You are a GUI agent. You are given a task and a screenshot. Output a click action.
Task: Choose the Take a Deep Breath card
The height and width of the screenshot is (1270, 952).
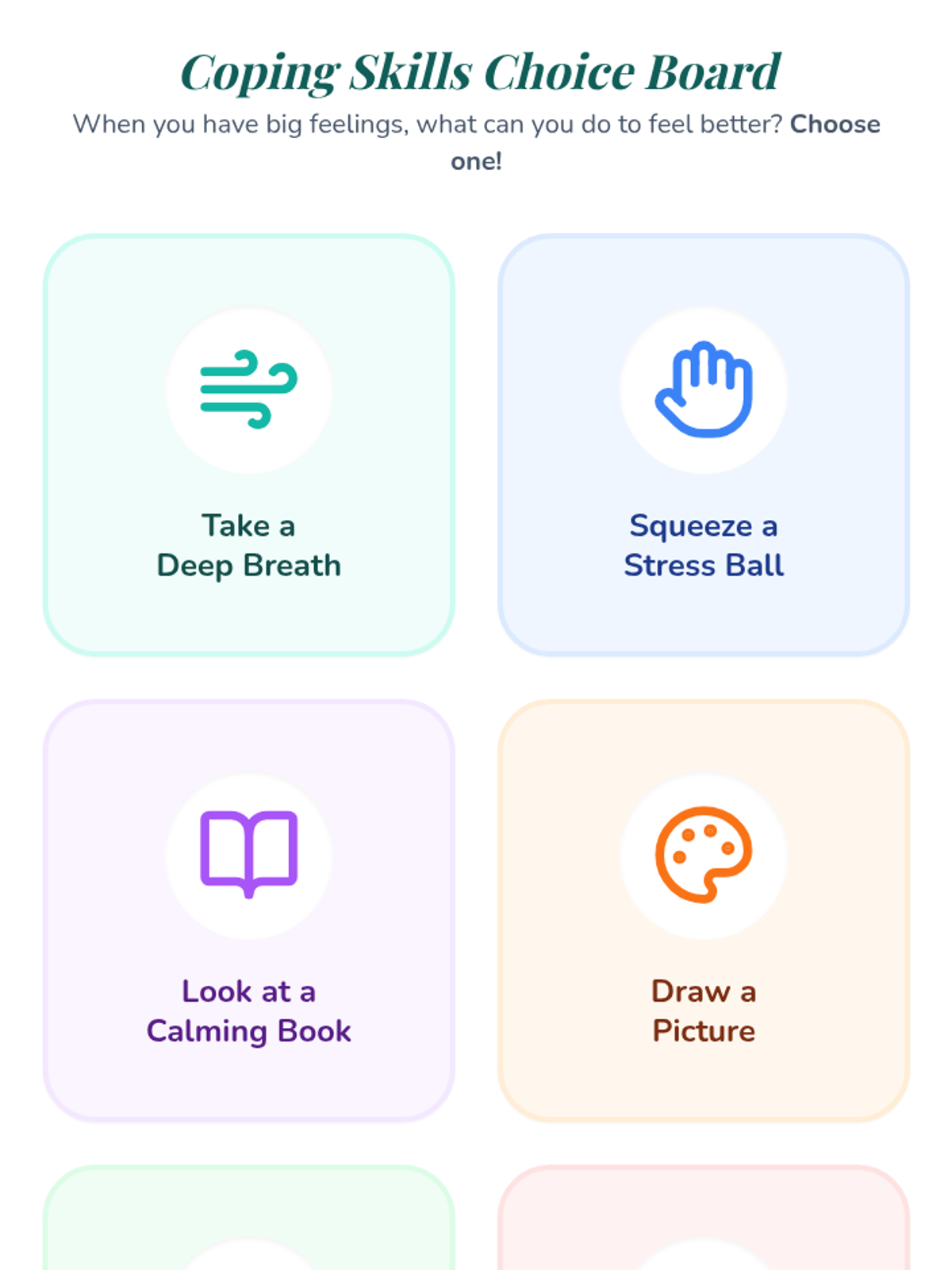tap(249, 445)
